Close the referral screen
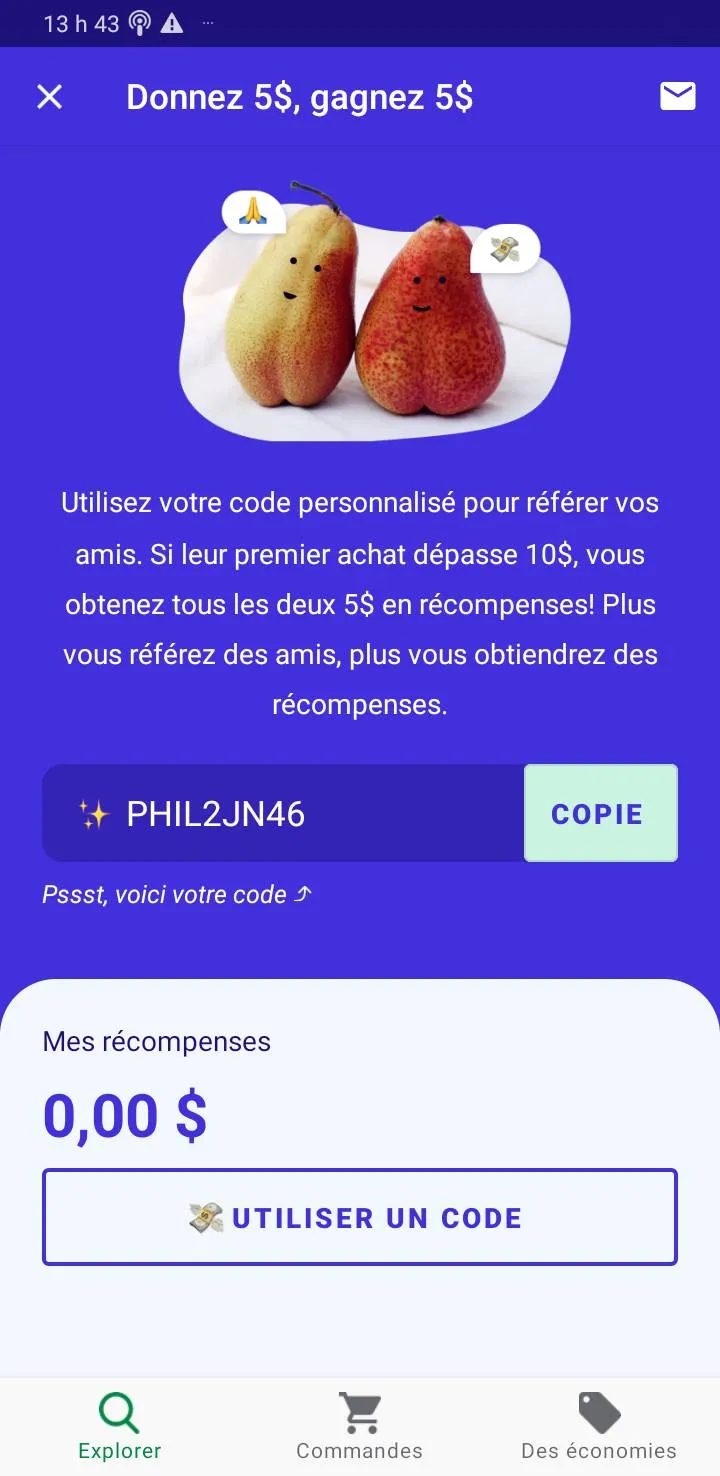The height and width of the screenshot is (1476, 720). 49,97
